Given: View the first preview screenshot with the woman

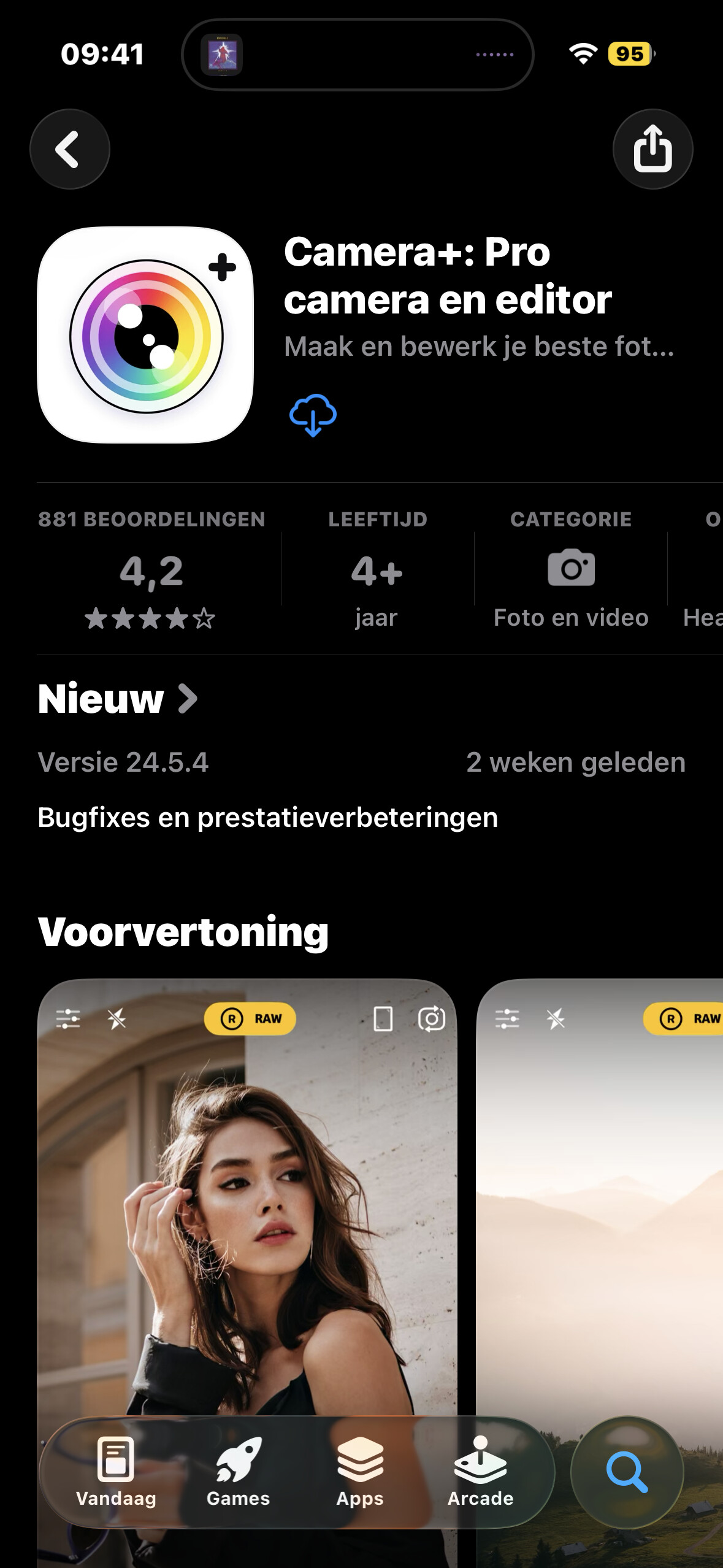Looking at the screenshot, I should pyautogui.click(x=247, y=1196).
